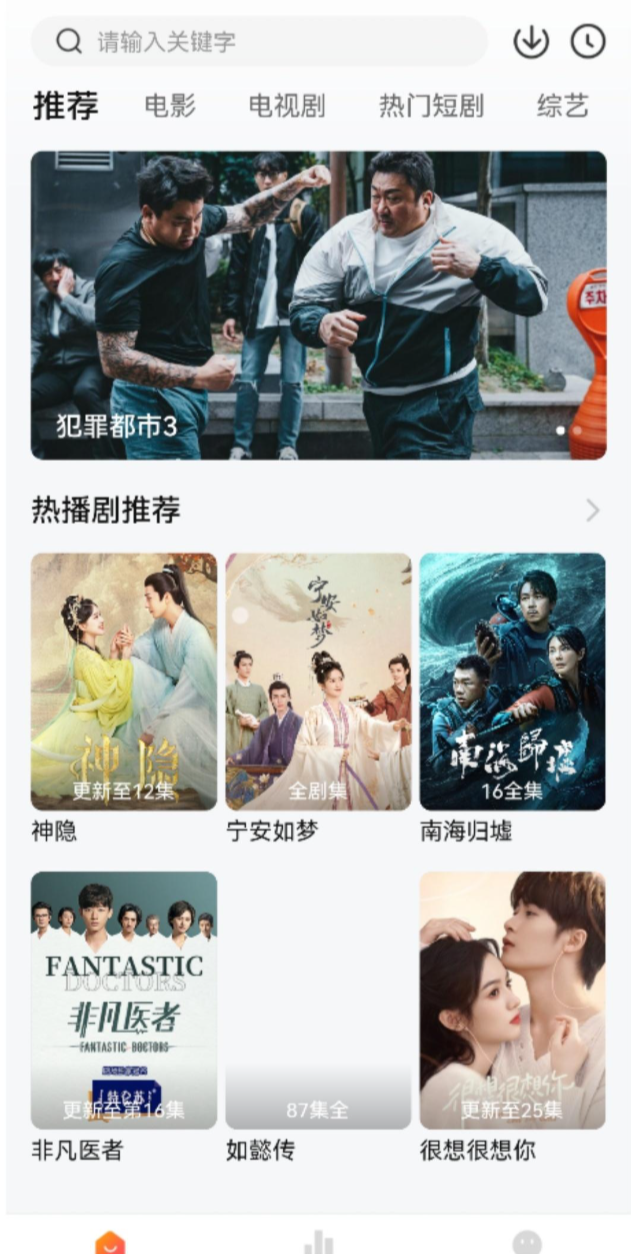The image size is (631, 1254).
Task: Switch to the 电影 tab
Action: (170, 106)
